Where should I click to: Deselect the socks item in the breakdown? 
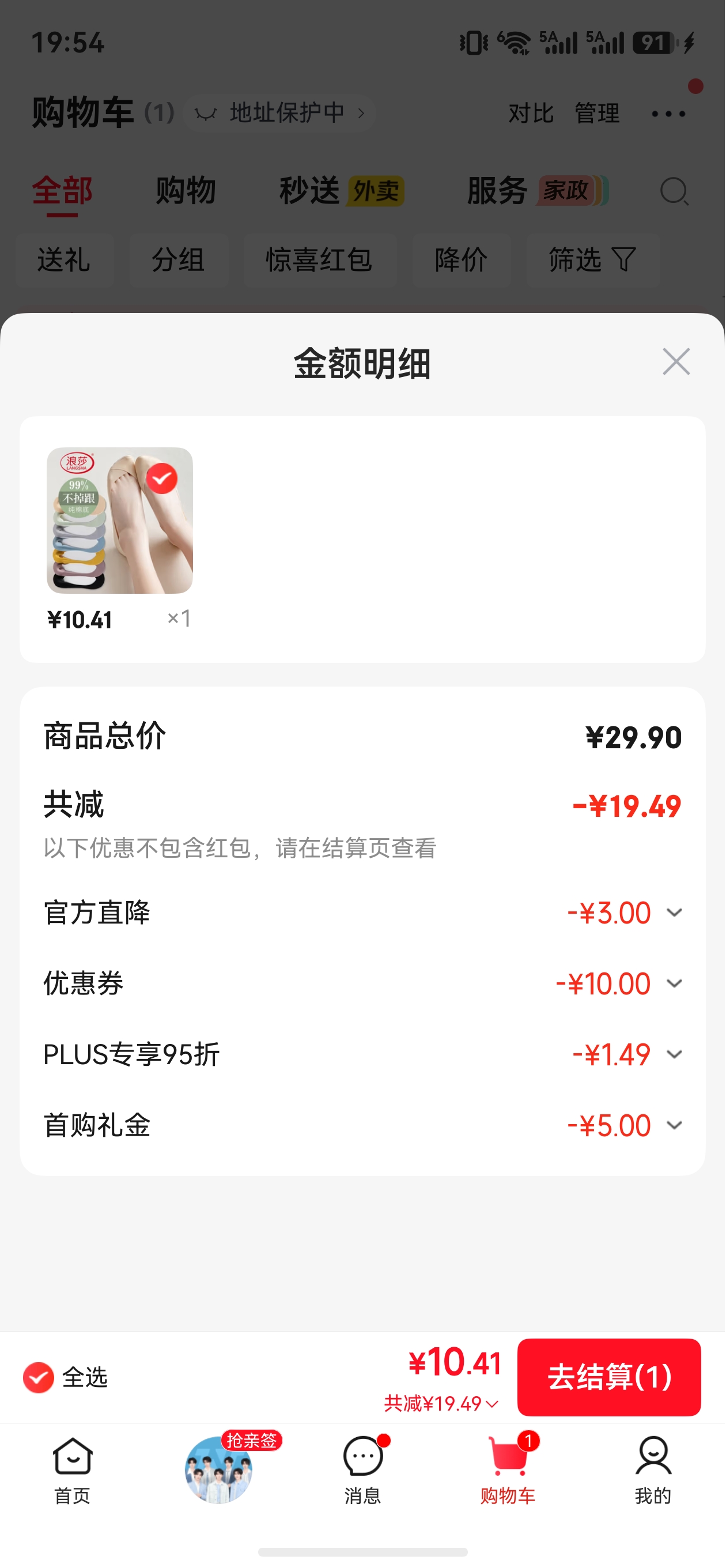(x=162, y=478)
